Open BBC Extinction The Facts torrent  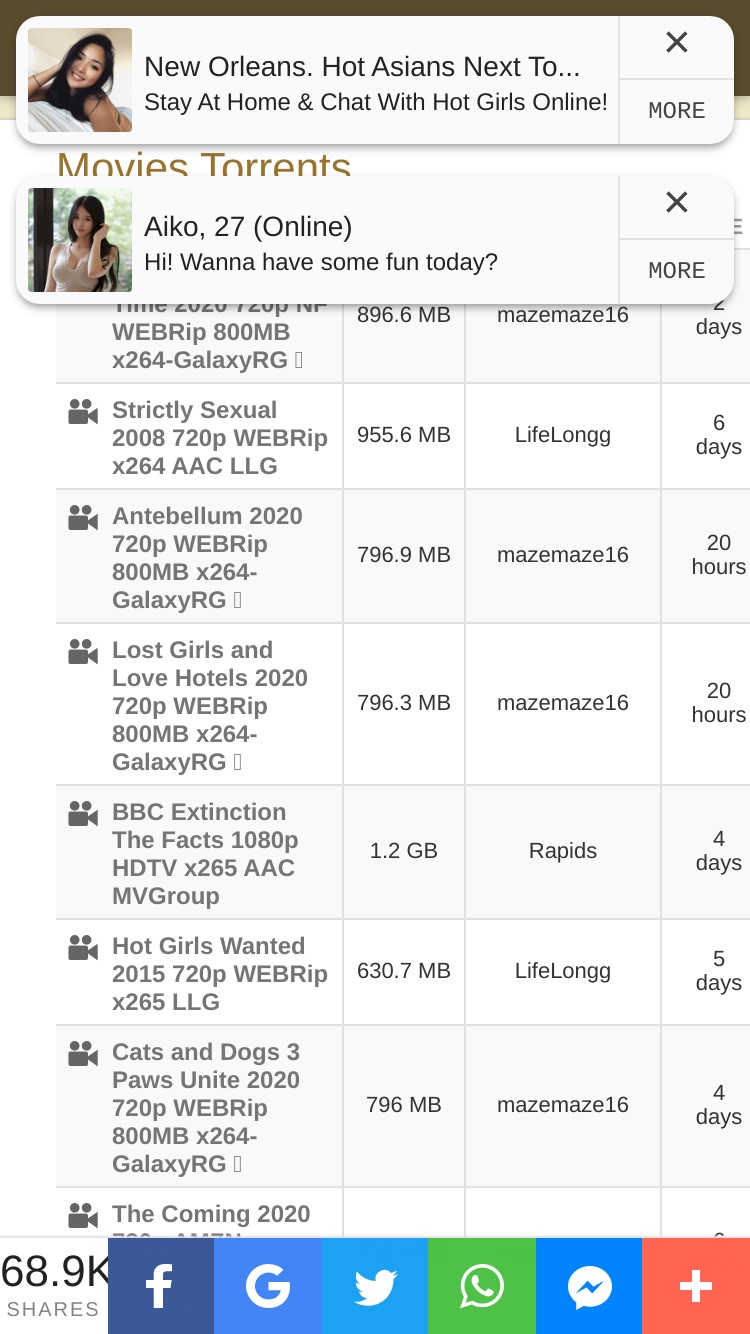click(205, 854)
